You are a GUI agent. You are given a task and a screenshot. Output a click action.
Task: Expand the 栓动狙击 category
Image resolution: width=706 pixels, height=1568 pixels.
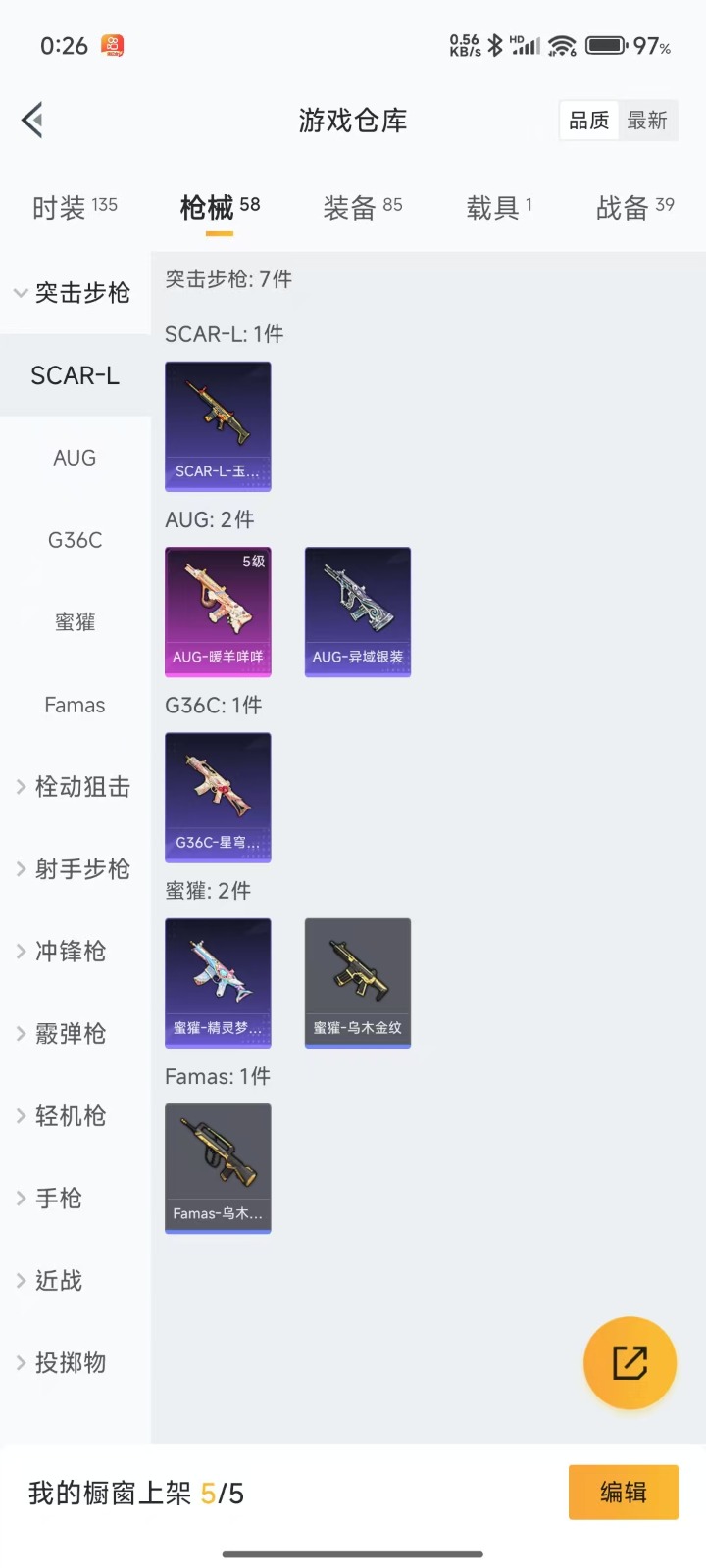click(75, 787)
